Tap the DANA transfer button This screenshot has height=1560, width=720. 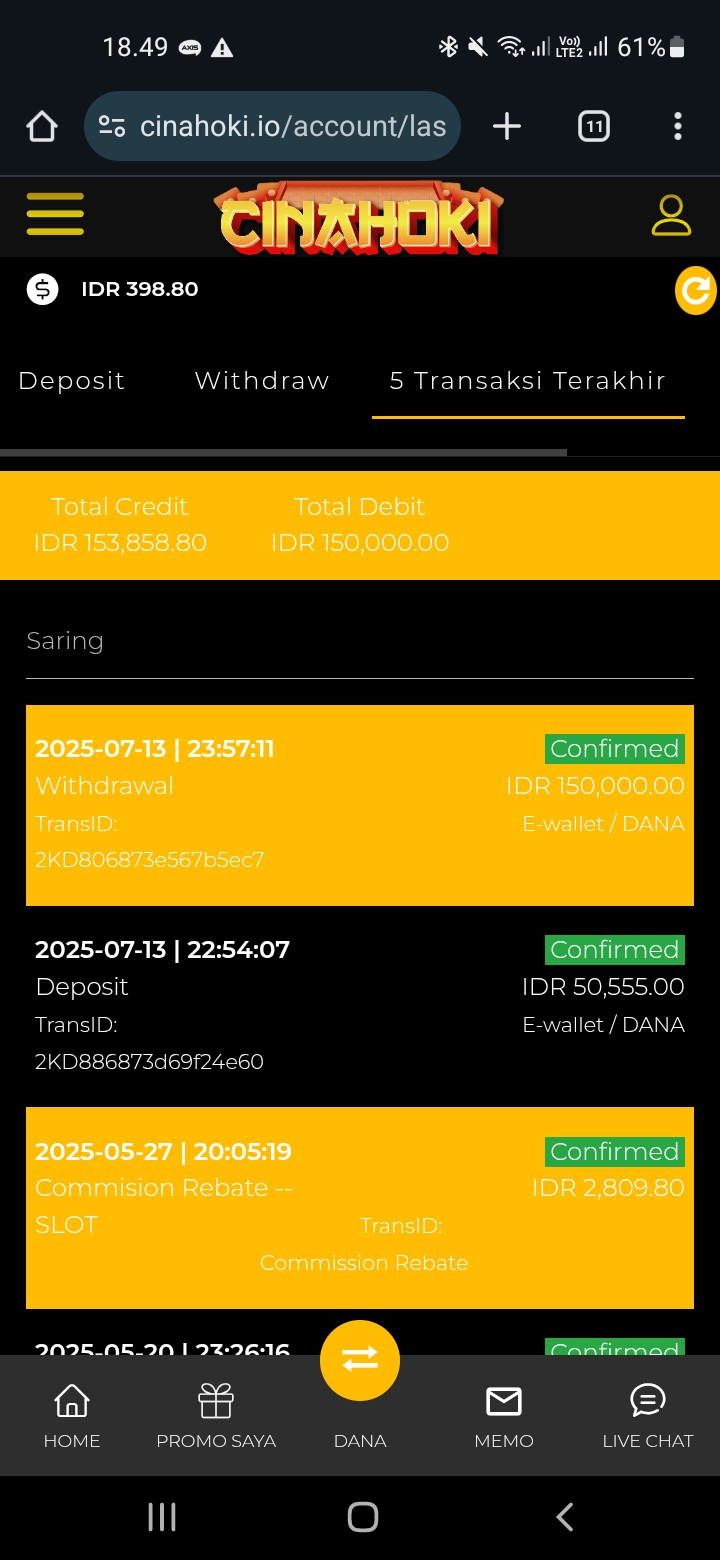point(360,1361)
